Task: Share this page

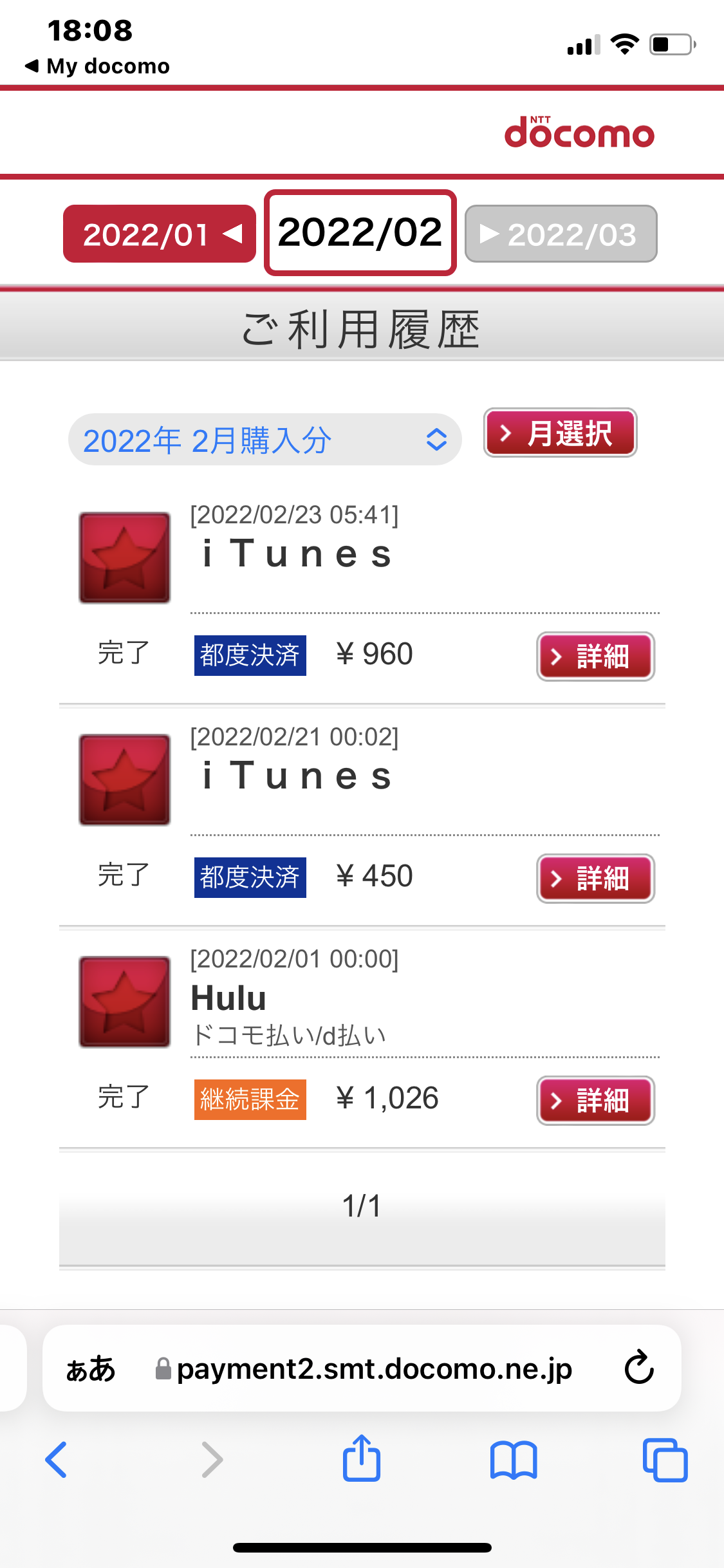Action: [362, 1459]
